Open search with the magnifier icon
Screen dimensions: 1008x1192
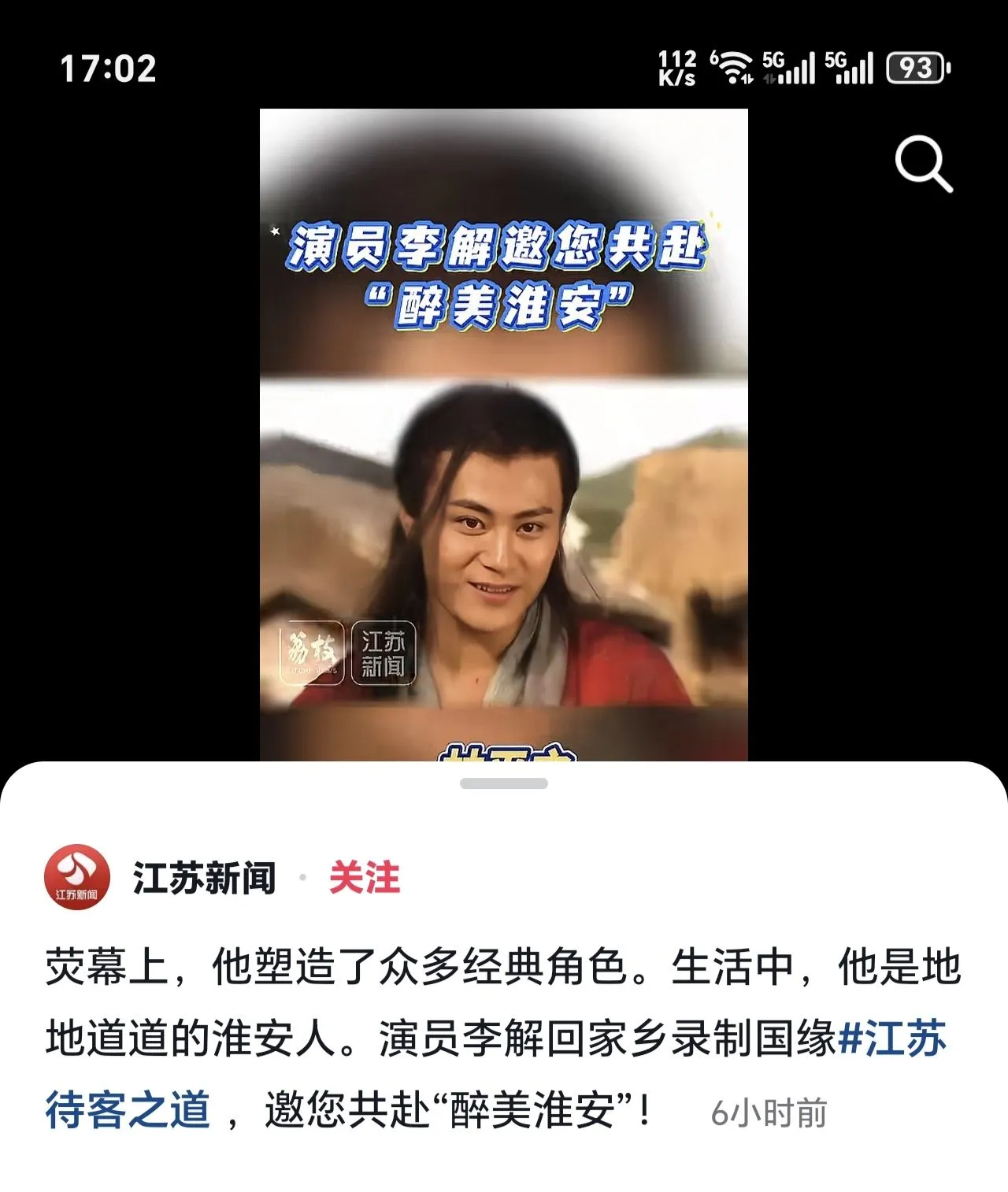[923, 164]
